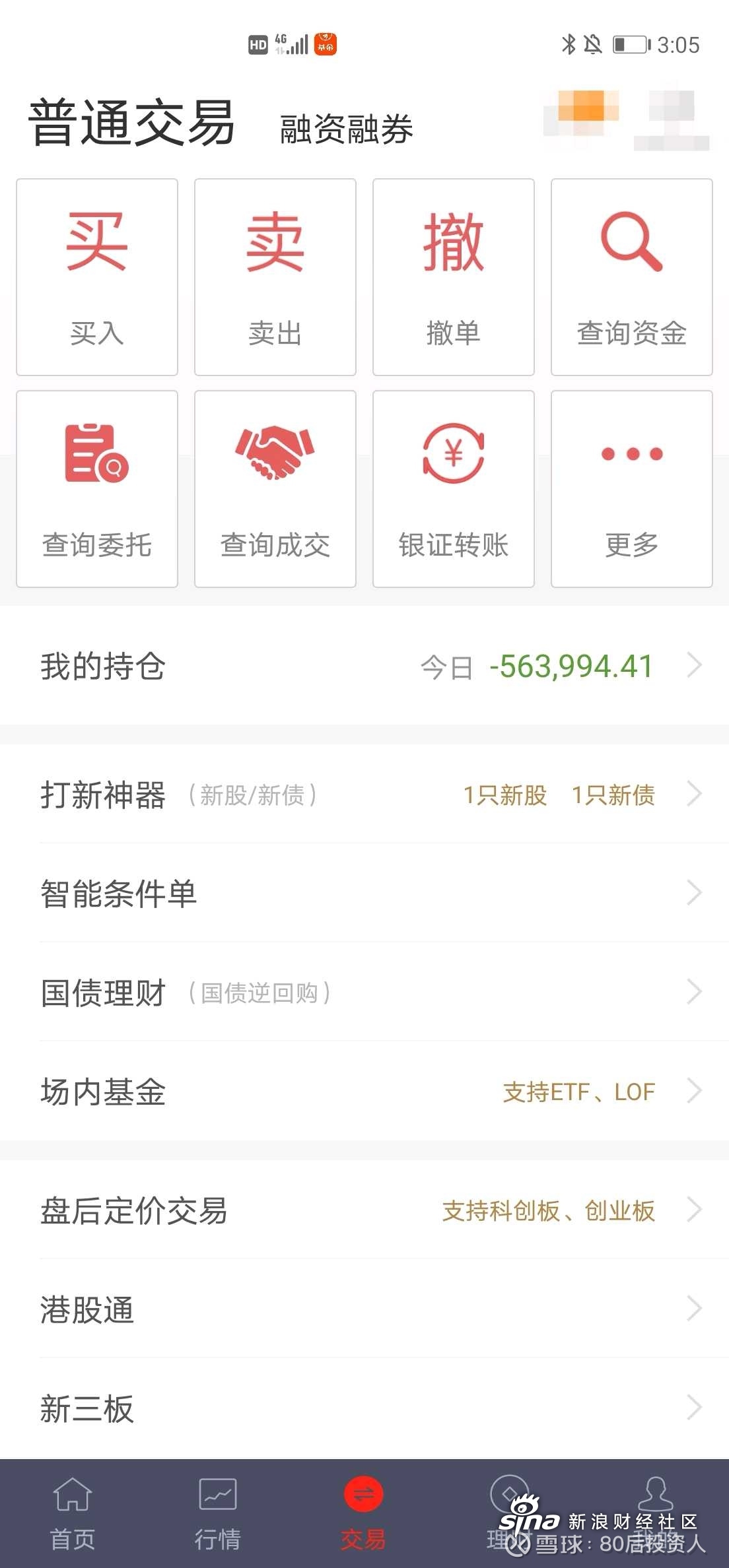Tap the 更多 more tile
Screen dimensions: 729x1568
point(632,489)
